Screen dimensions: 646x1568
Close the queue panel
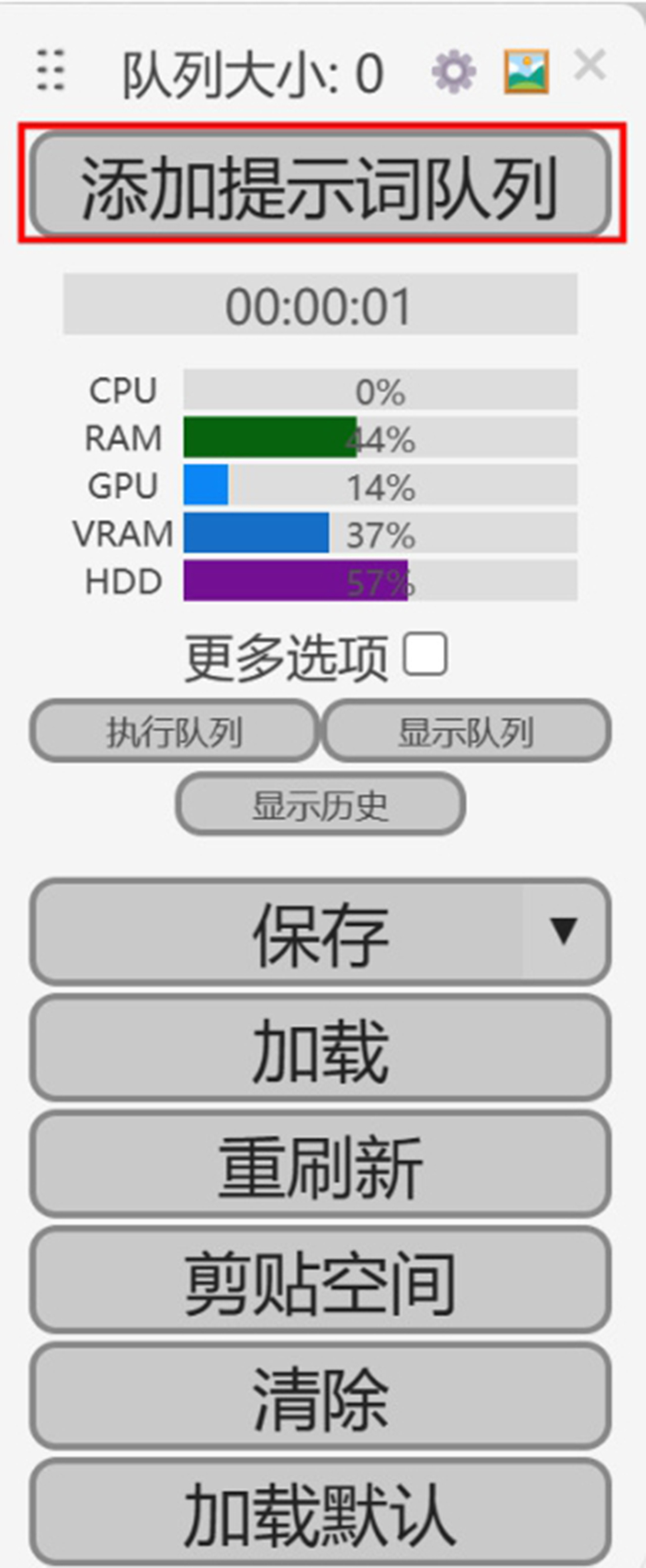[590, 65]
